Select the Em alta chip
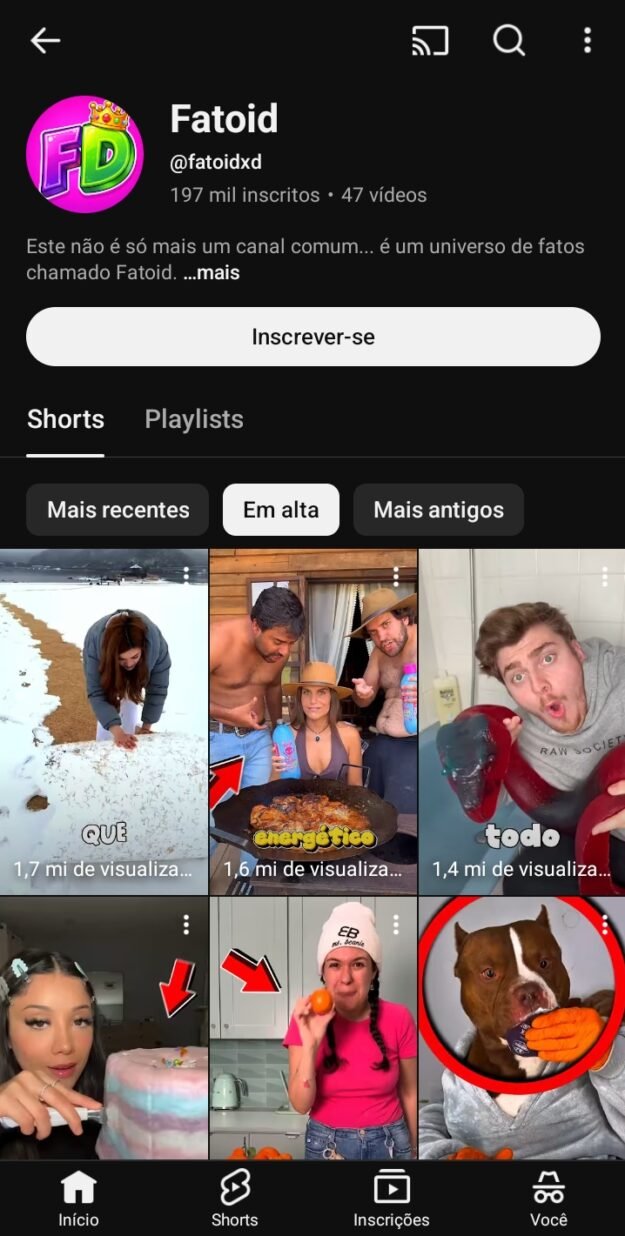Screen dimensions: 625x1236 click(281, 510)
